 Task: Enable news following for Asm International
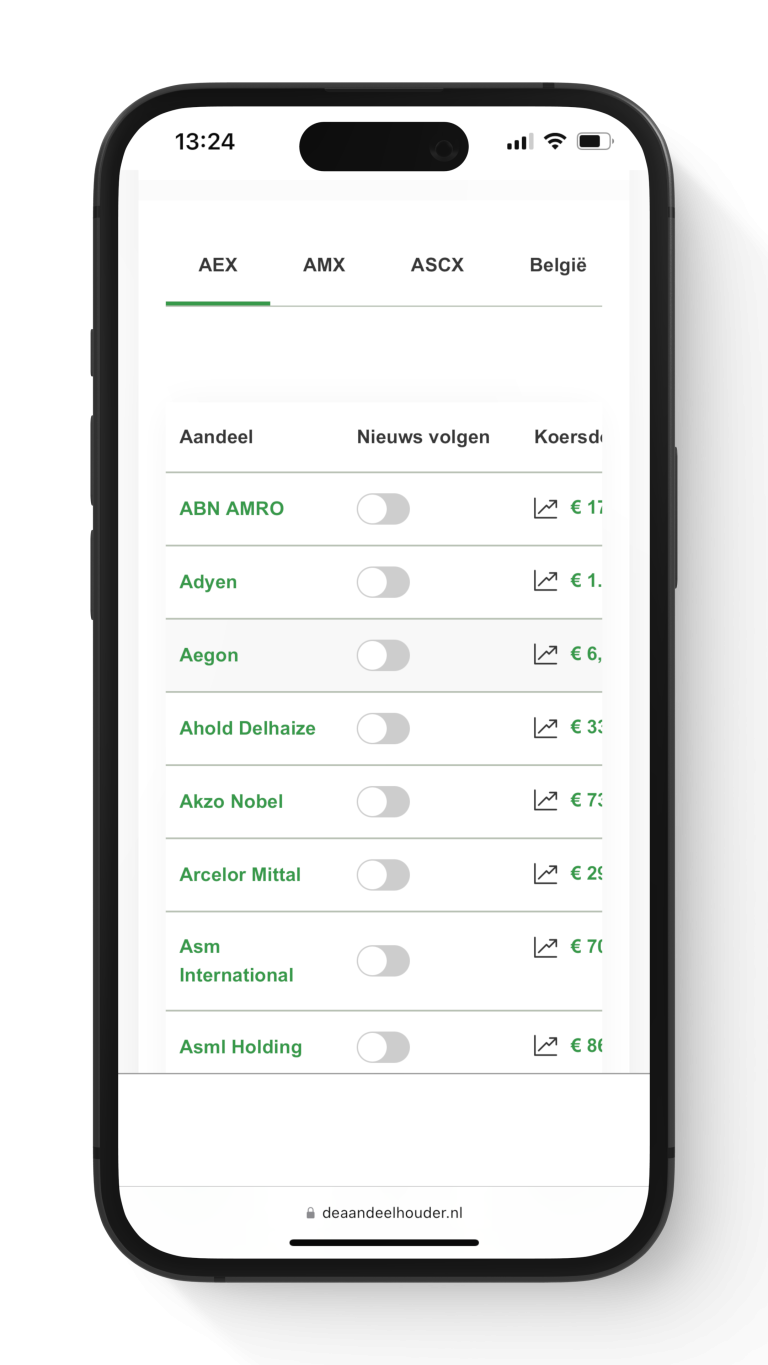coord(383,961)
